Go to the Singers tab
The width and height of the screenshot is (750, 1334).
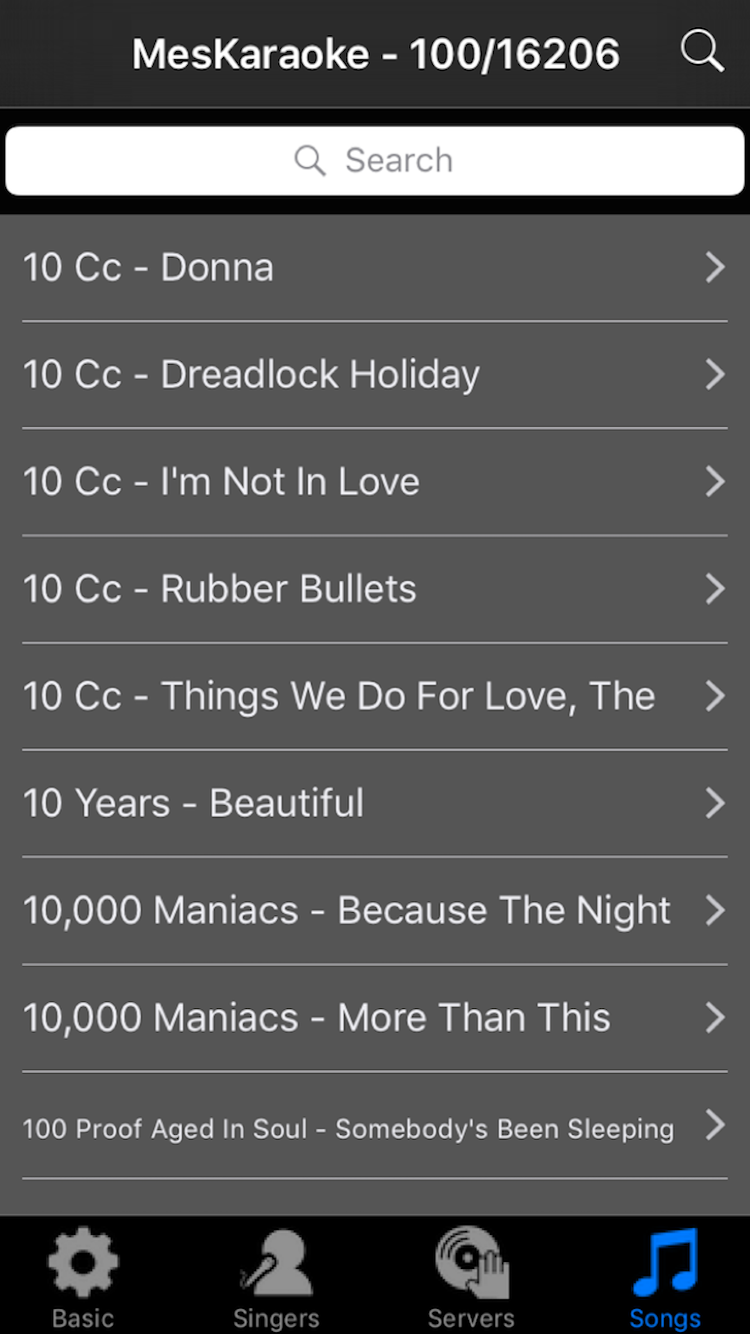(x=276, y=1277)
